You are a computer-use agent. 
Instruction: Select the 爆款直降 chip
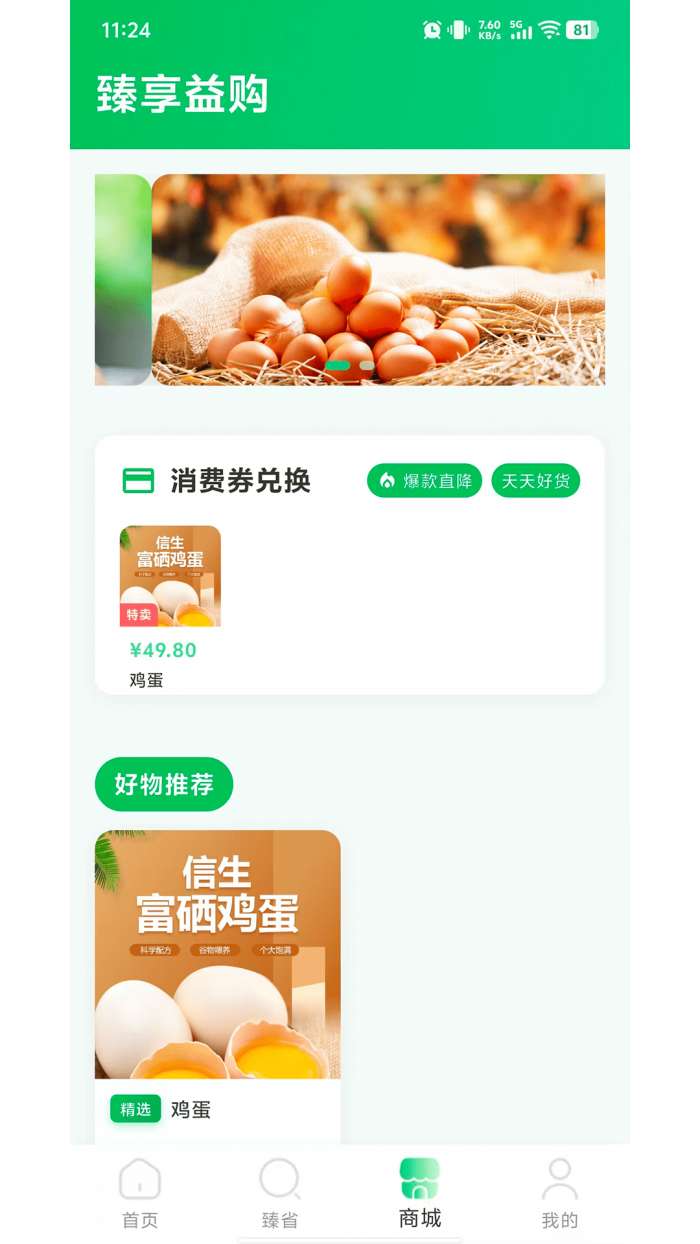click(x=425, y=481)
